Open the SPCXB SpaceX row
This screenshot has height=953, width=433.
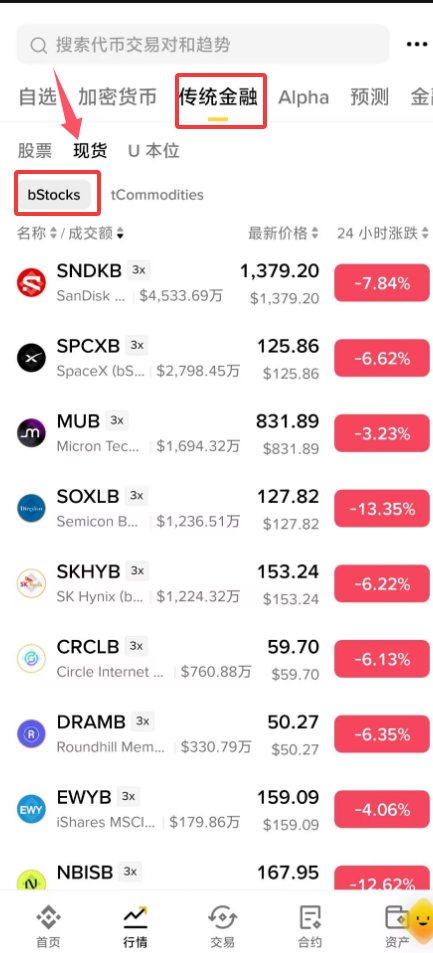pos(216,359)
